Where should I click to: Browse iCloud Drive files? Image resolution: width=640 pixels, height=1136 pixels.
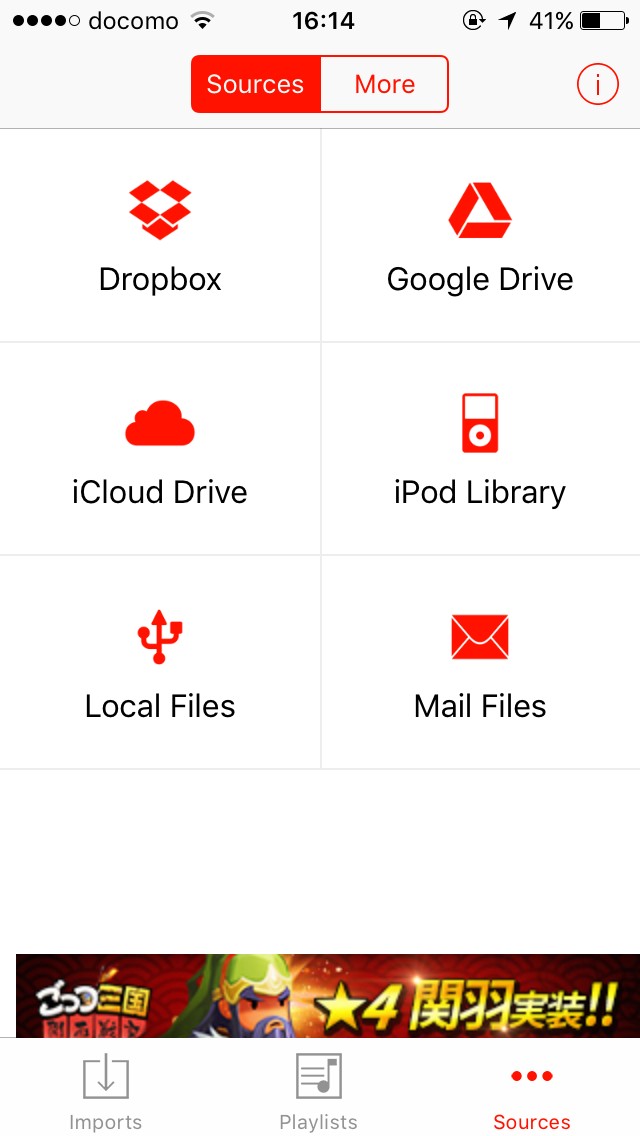pyautogui.click(x=160, y=449)
